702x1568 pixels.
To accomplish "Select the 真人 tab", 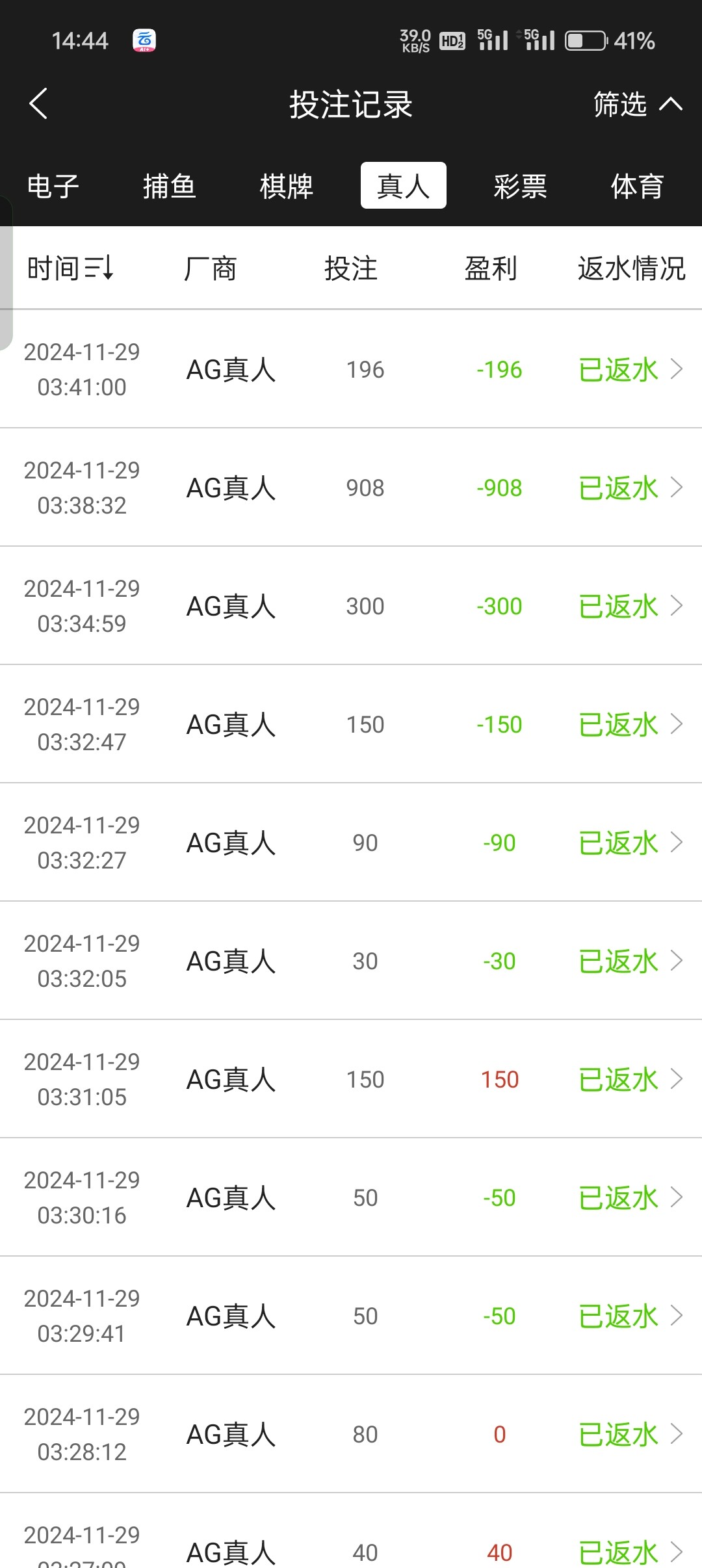I will (403, 186).
